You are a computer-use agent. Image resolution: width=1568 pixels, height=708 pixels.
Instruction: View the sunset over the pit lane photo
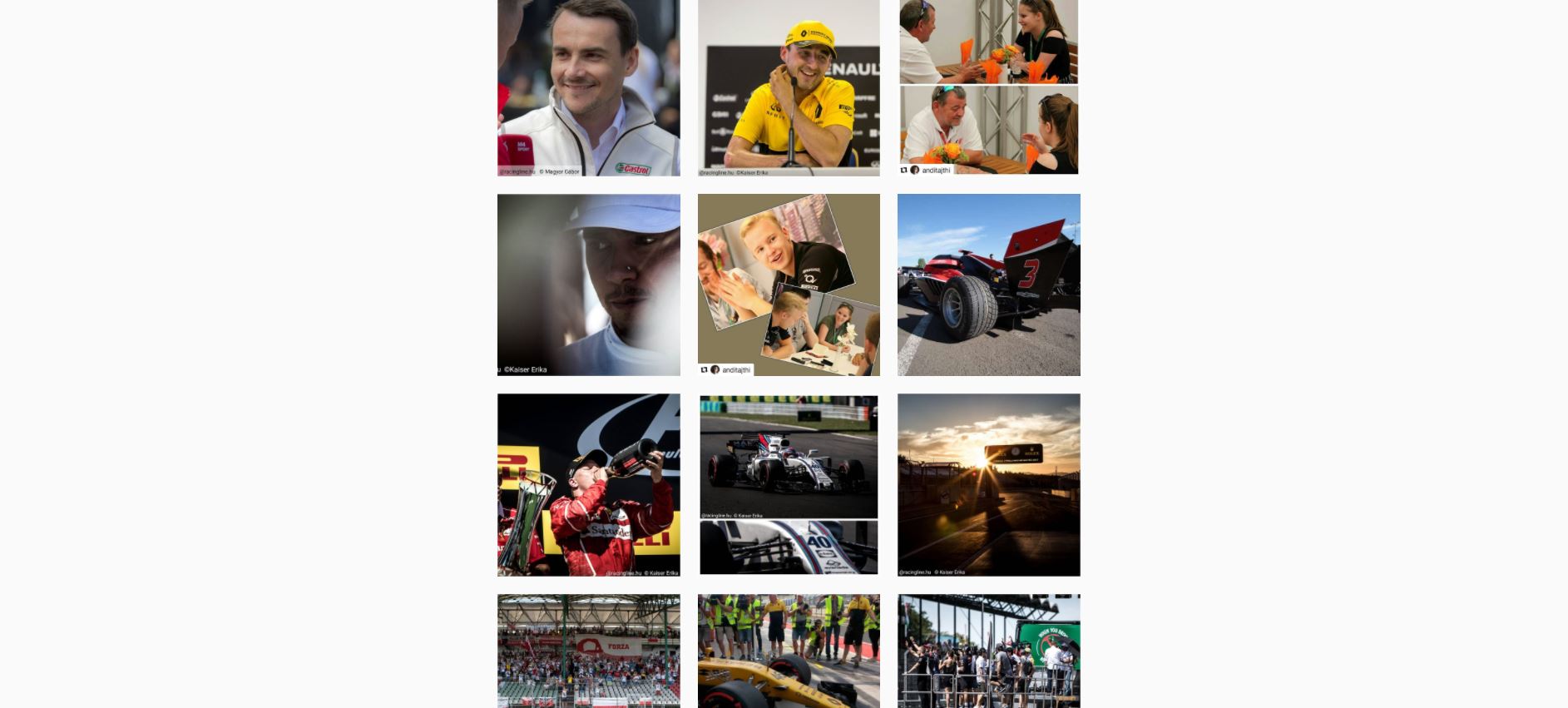(x=988, y=484)
